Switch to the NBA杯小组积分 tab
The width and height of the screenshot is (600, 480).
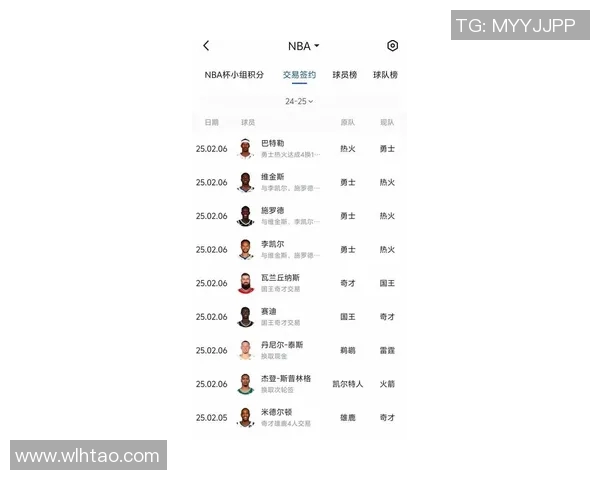(234, 75)
